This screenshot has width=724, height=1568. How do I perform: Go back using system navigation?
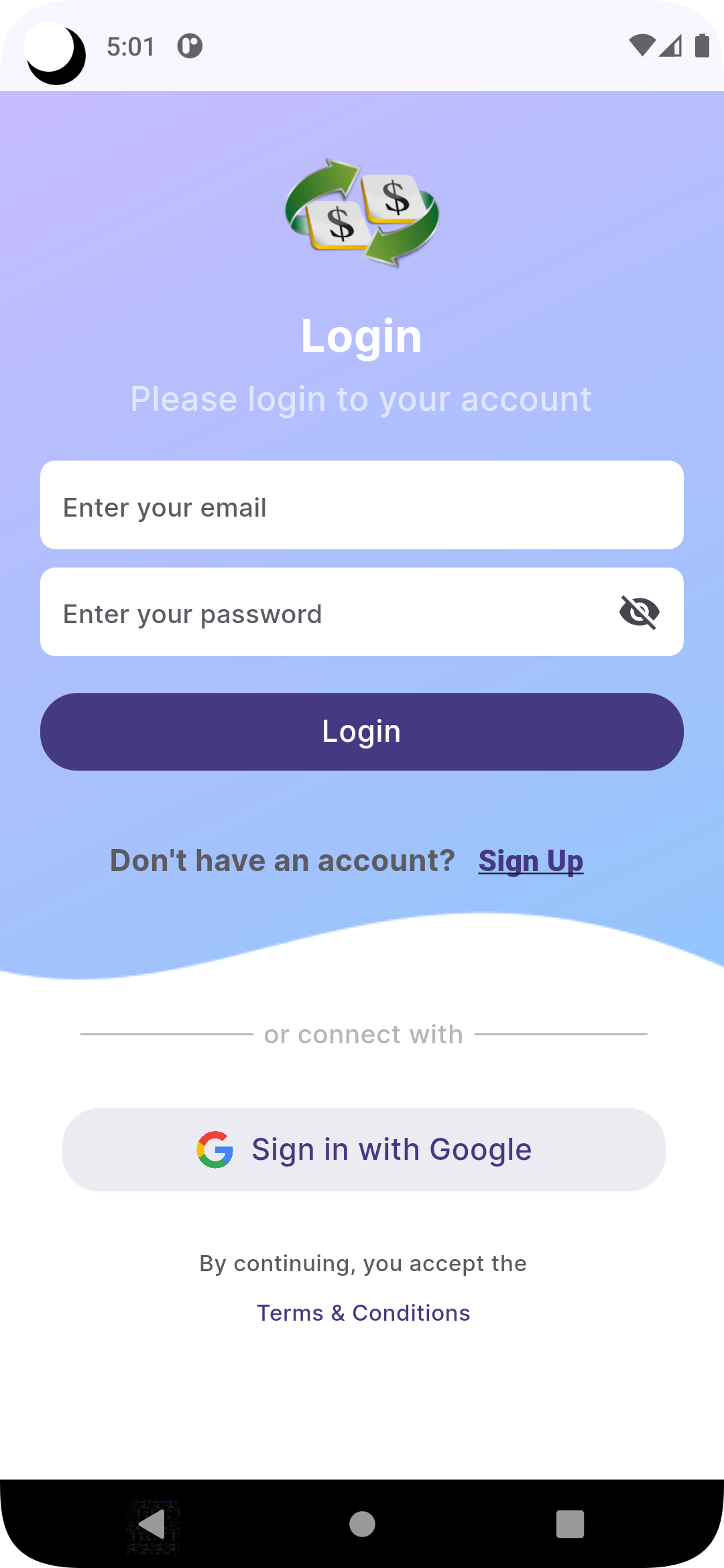coord(153,1524)
